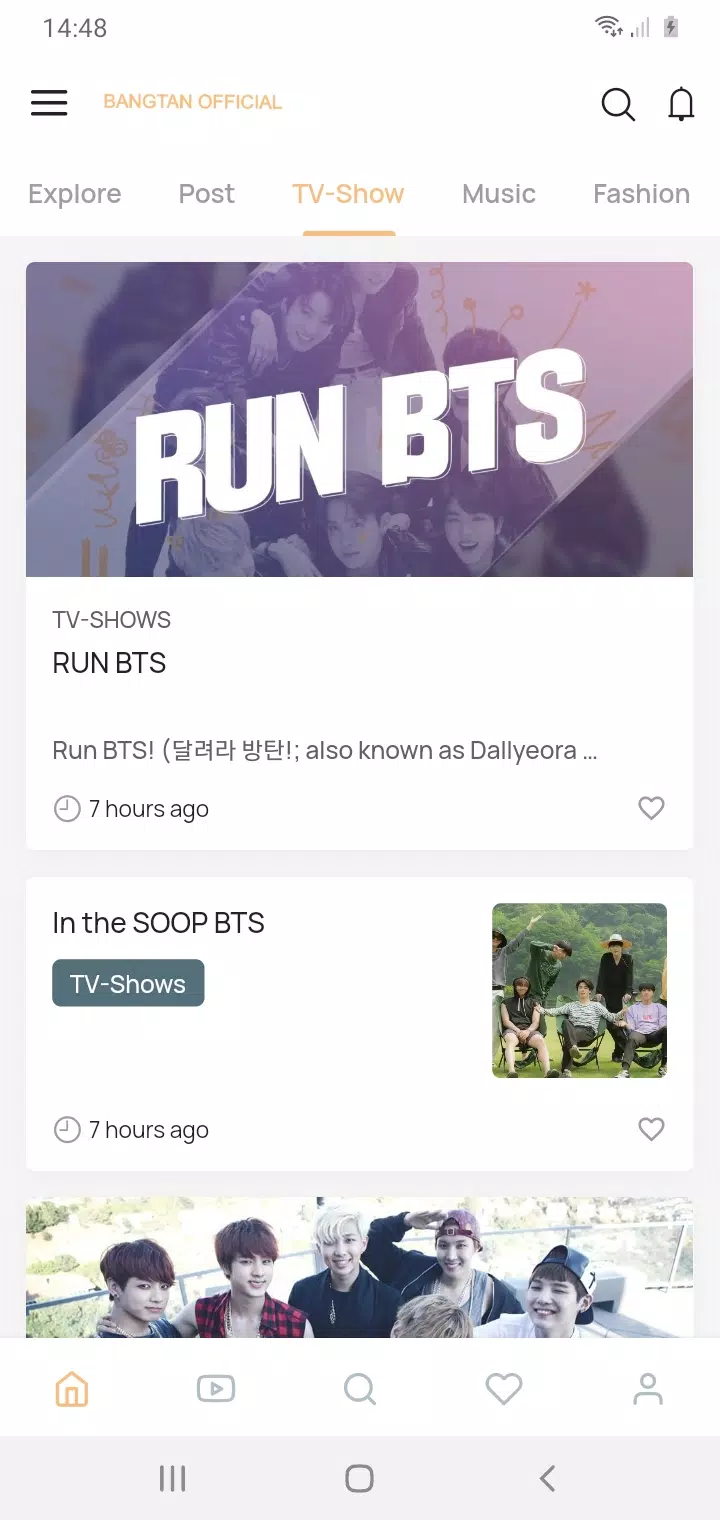Go to the Fashion tab
The image size is (720, 1520).
tap(641, 194)
